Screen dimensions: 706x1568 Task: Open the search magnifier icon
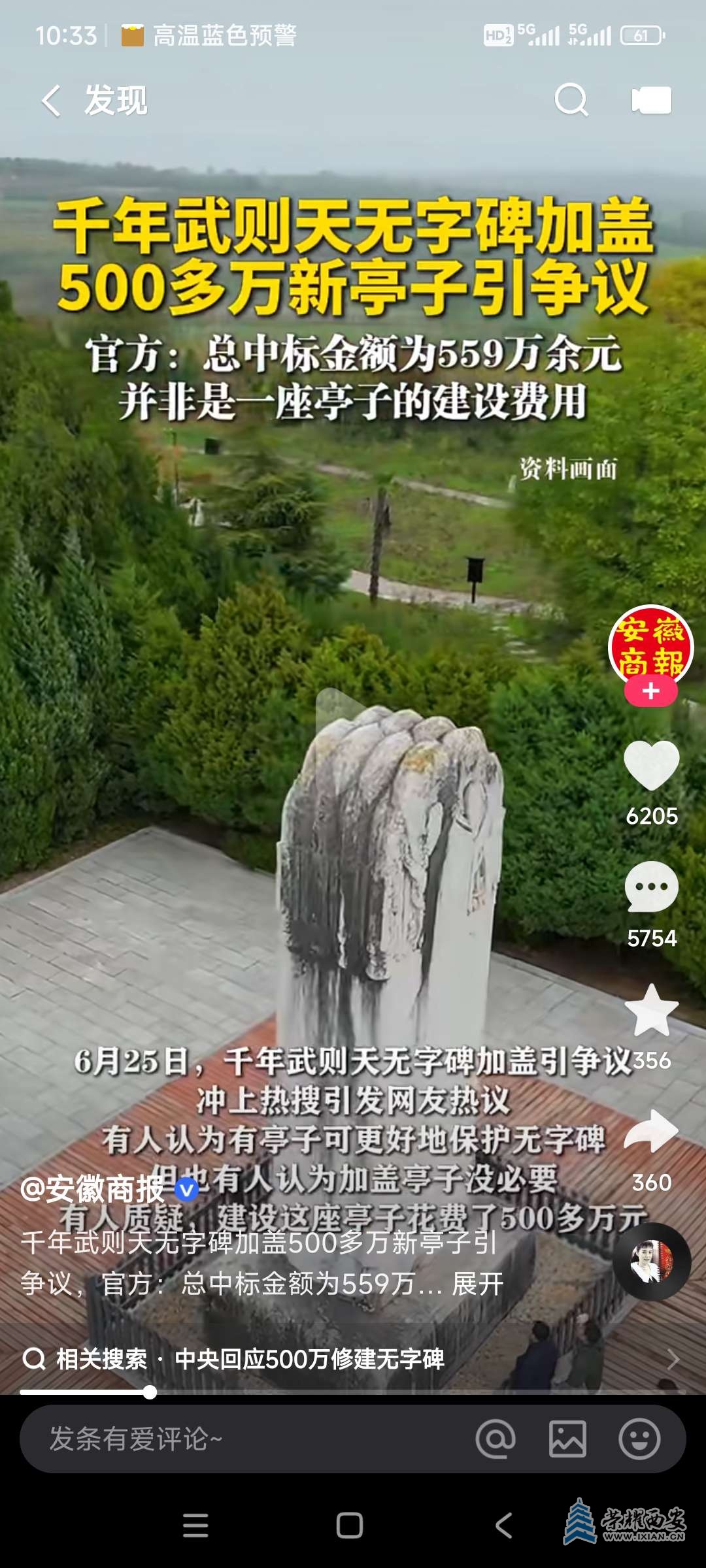(x=571, y=100)
